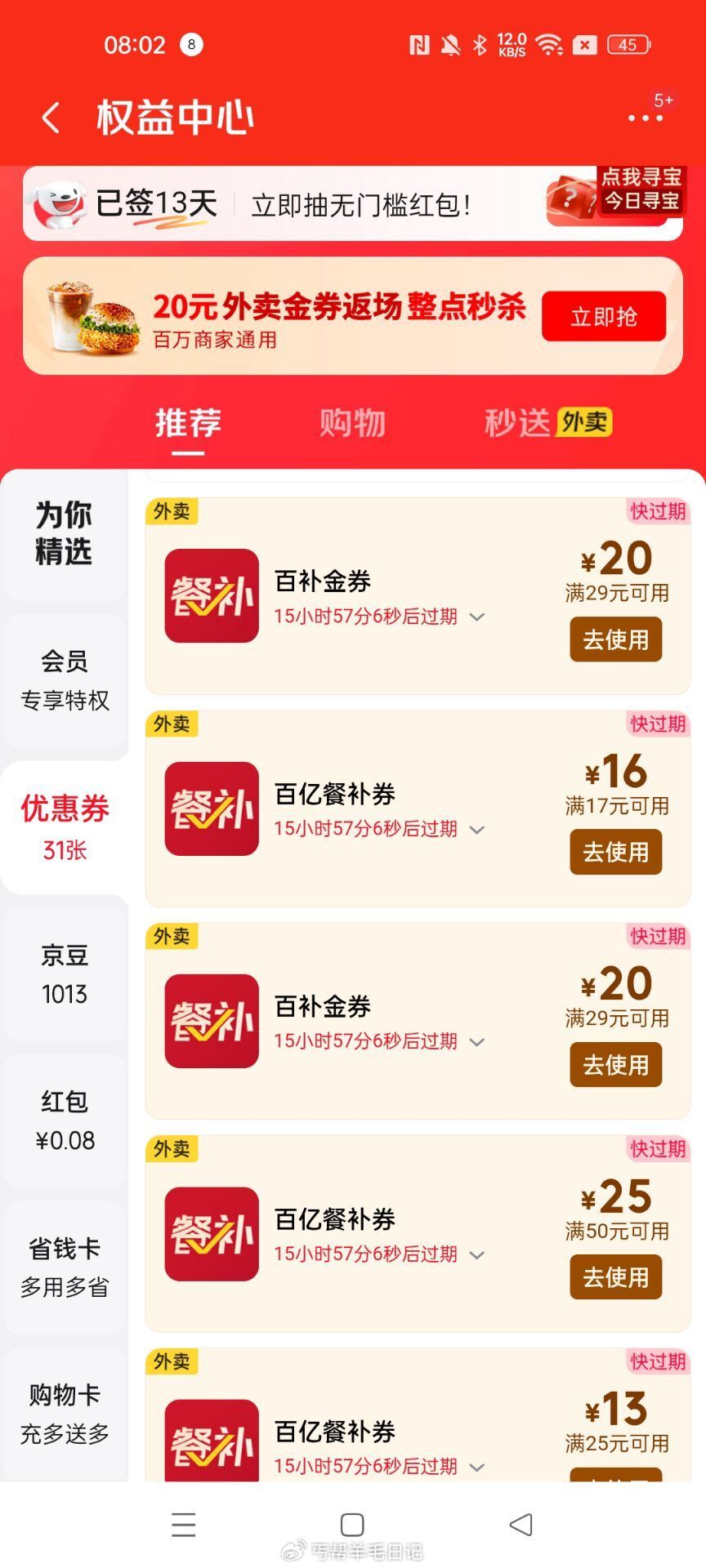Viewport: 706px width, 1568px height.
Task: Tap the 餐补 icon on the ¥25 百亿餐补券
Action: pyautogui.click(x=211, y=1234)
